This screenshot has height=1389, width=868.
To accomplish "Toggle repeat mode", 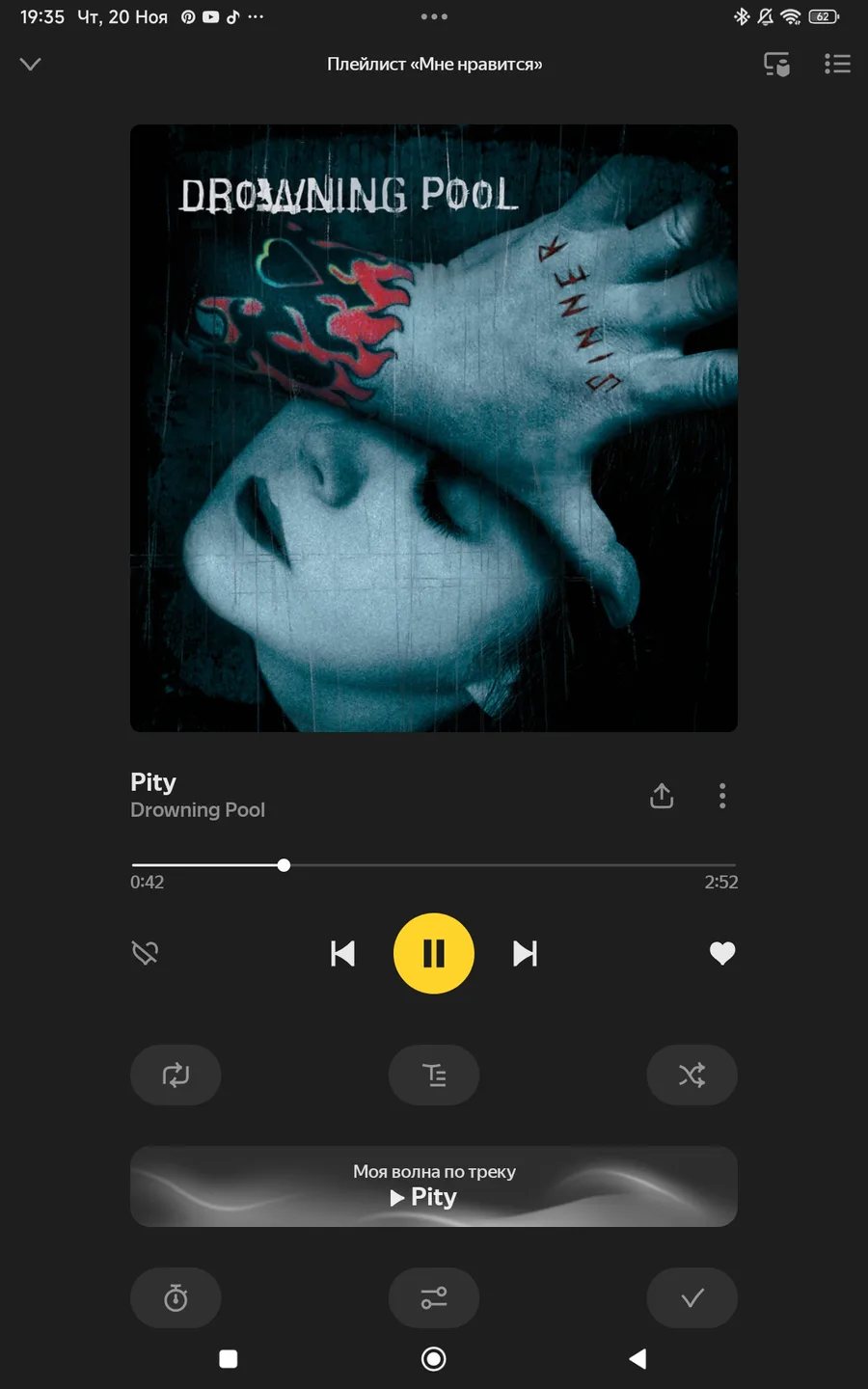I will point(176,1075).
